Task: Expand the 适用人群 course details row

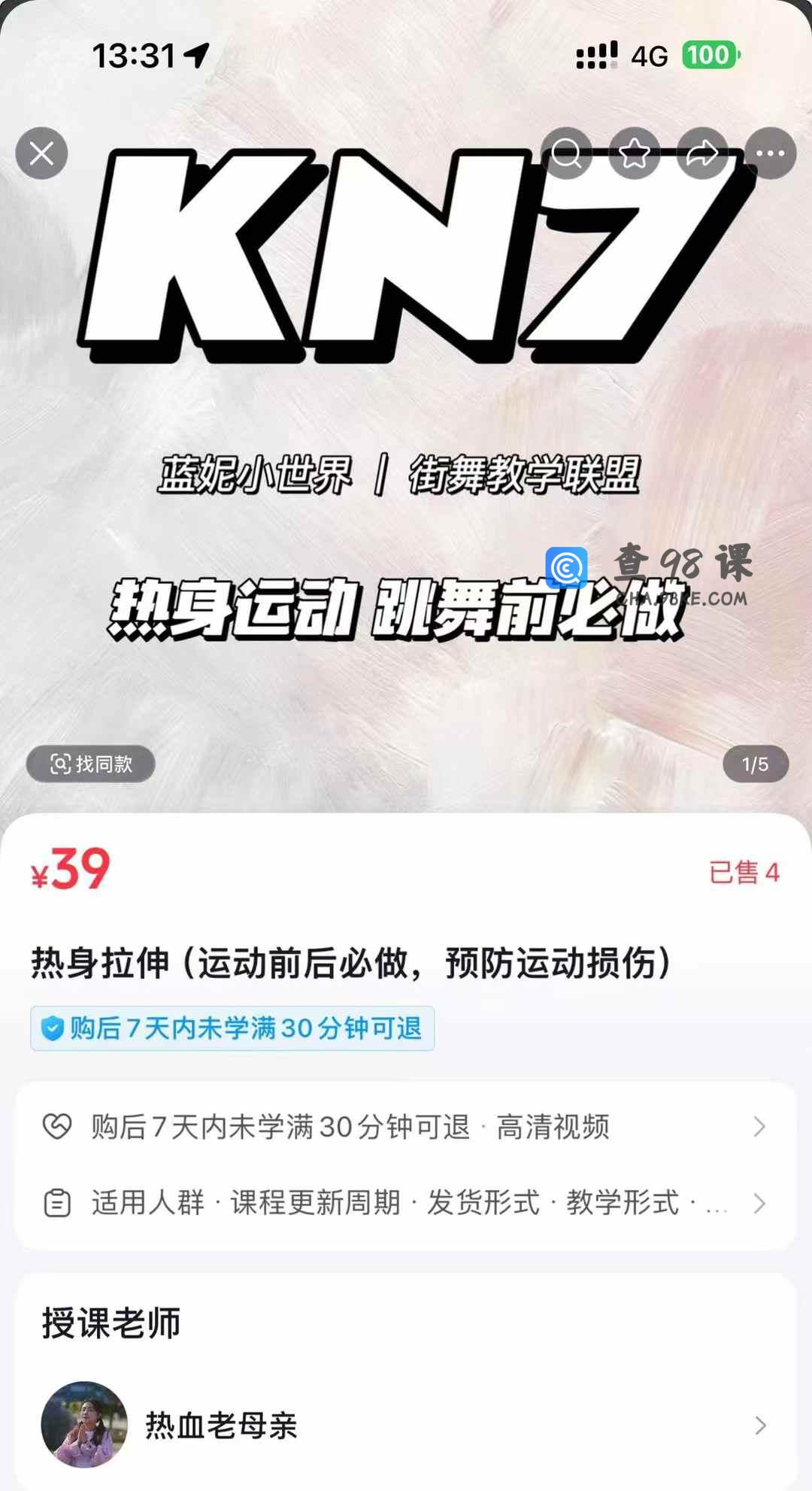Action: click(405, 1203)
